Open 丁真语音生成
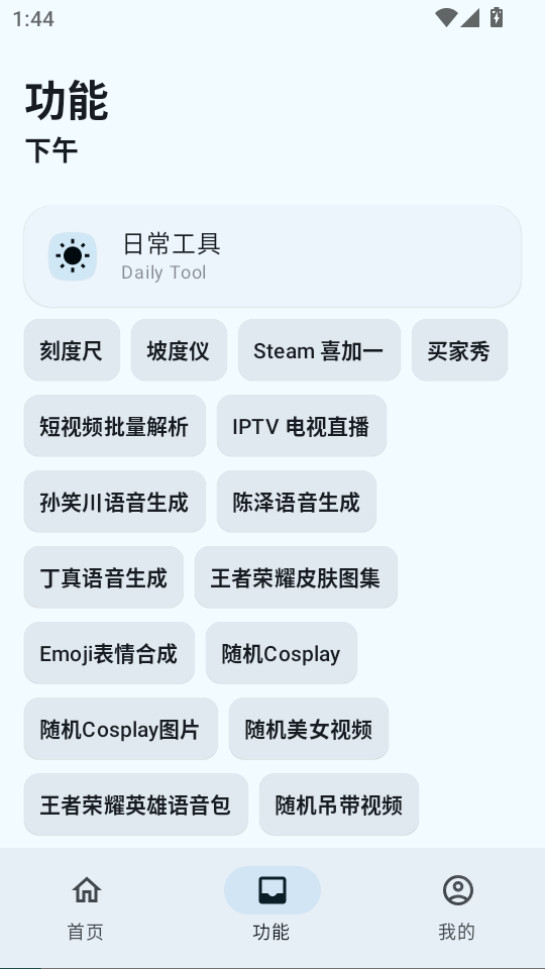The height and width of the screenshot is (969, 545). (x=104, y=578)
